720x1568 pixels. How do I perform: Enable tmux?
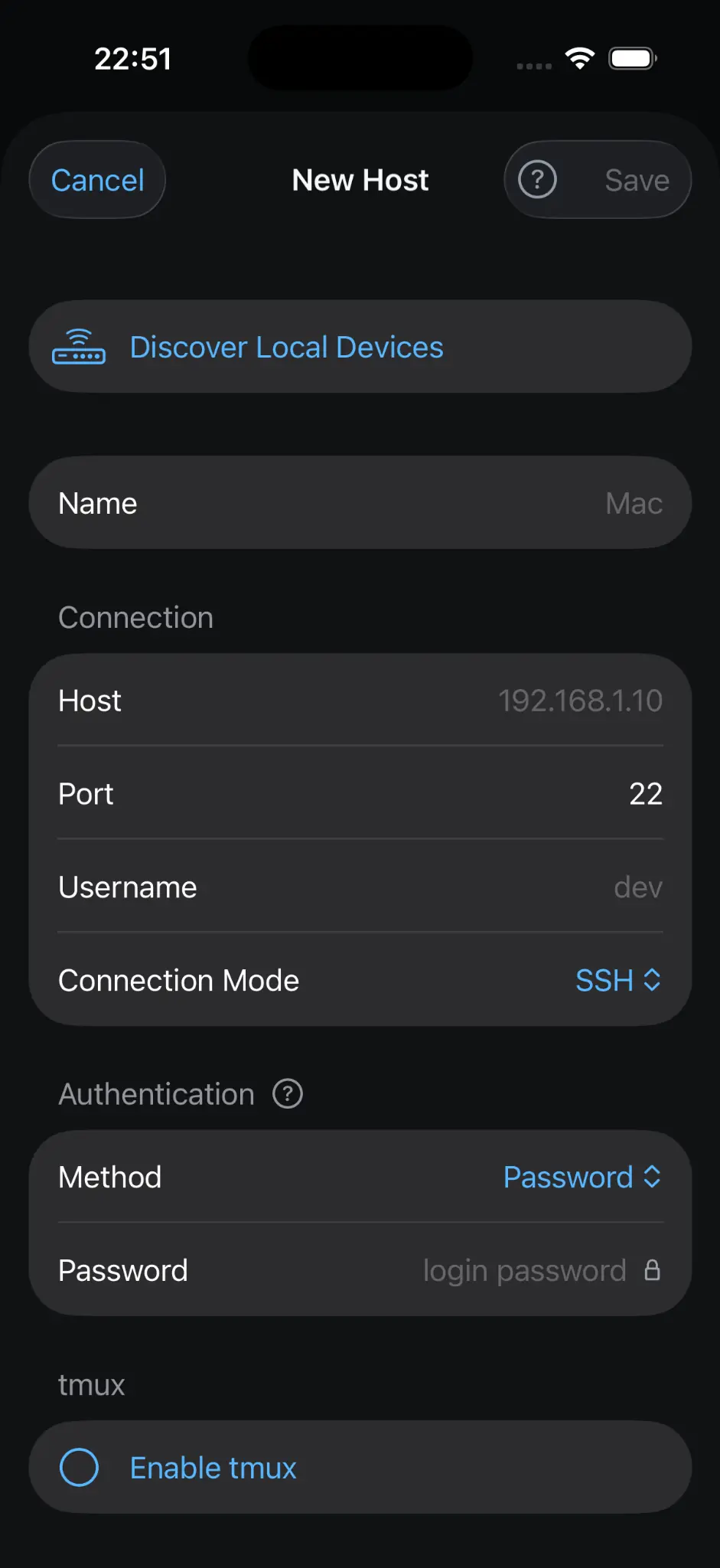pyautogui.click(x=360, y=1467)
